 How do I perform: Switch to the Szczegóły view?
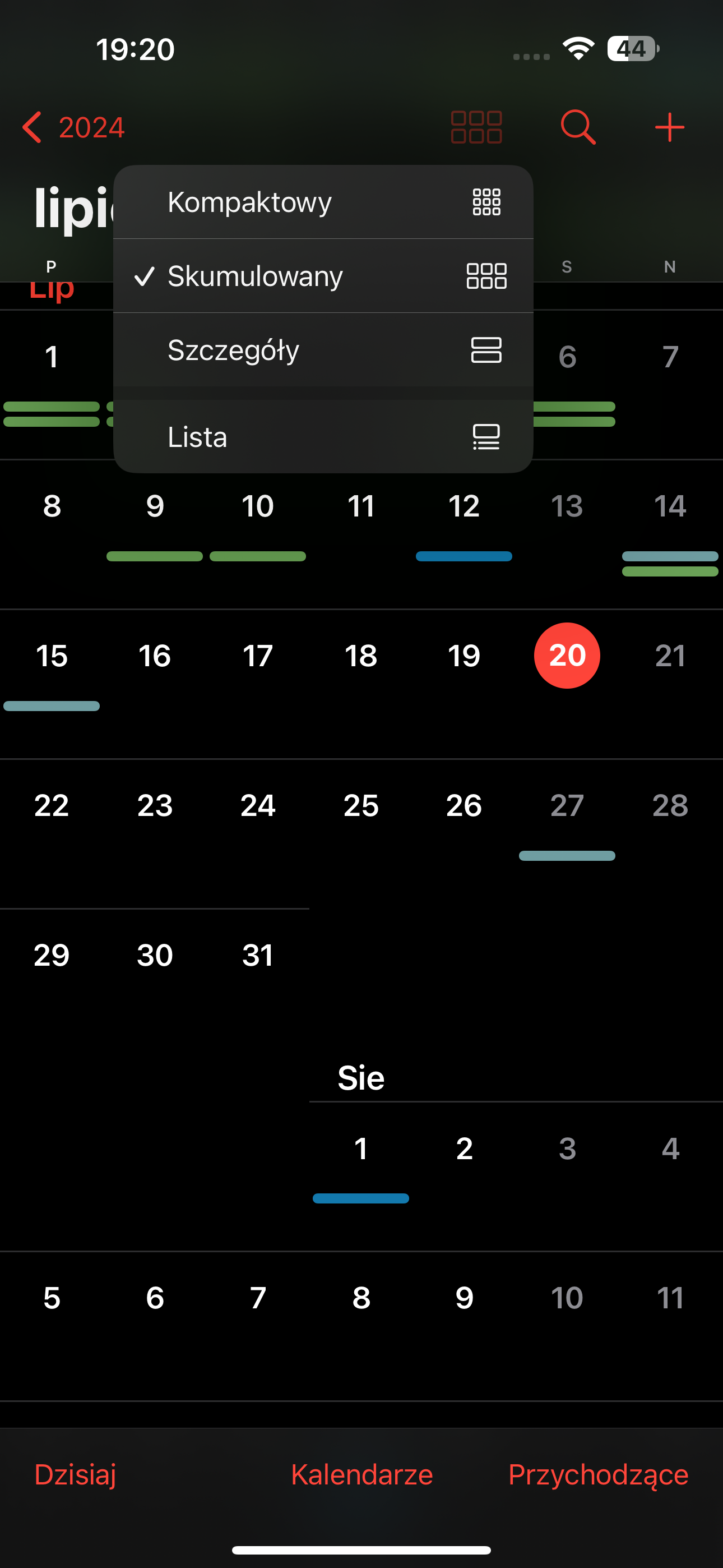tap(323, 350)
